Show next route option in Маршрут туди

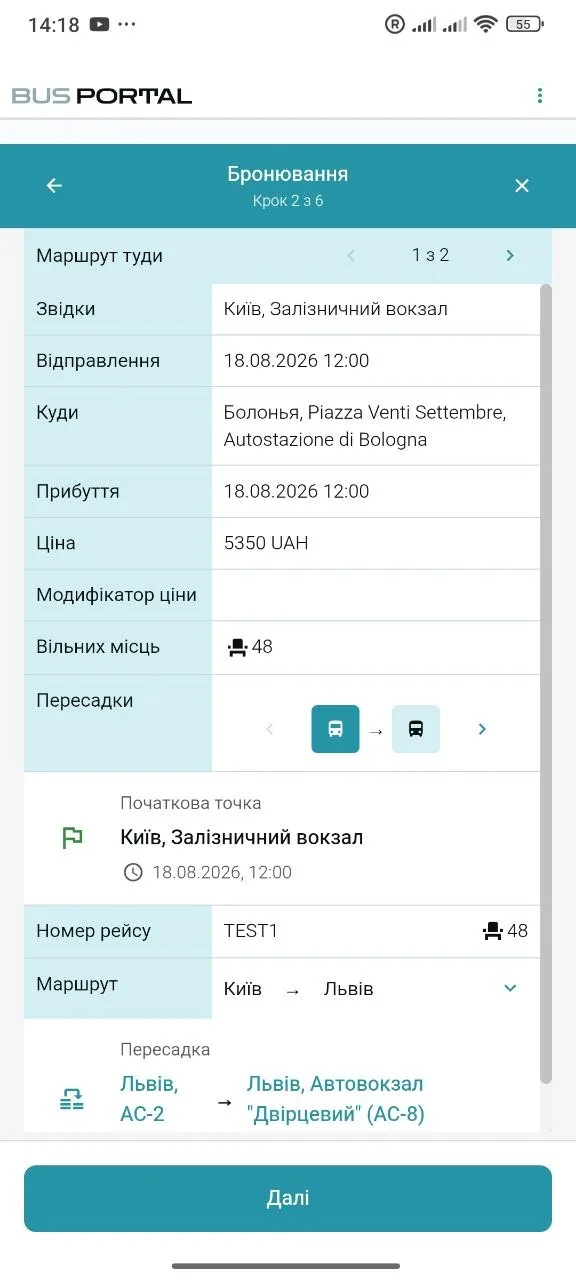(x=510, y=256)
